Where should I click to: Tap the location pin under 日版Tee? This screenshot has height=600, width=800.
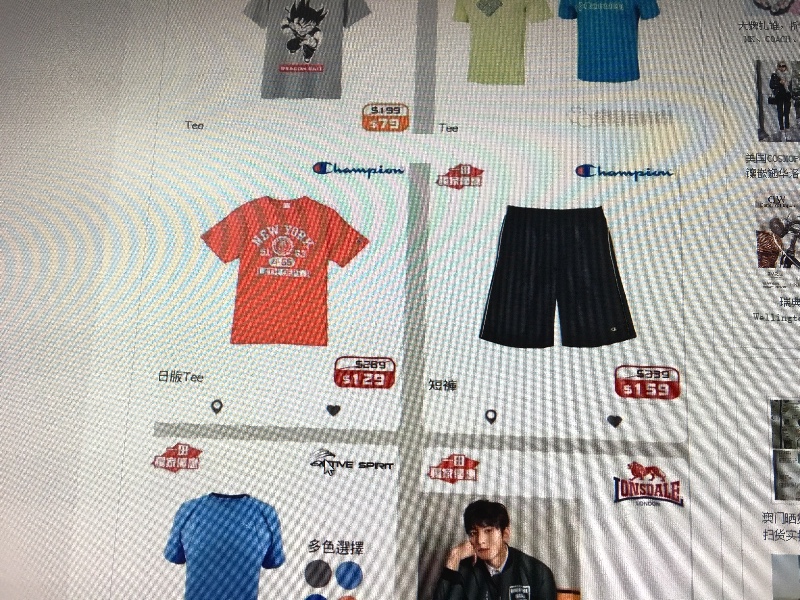(x=217, y=406)
